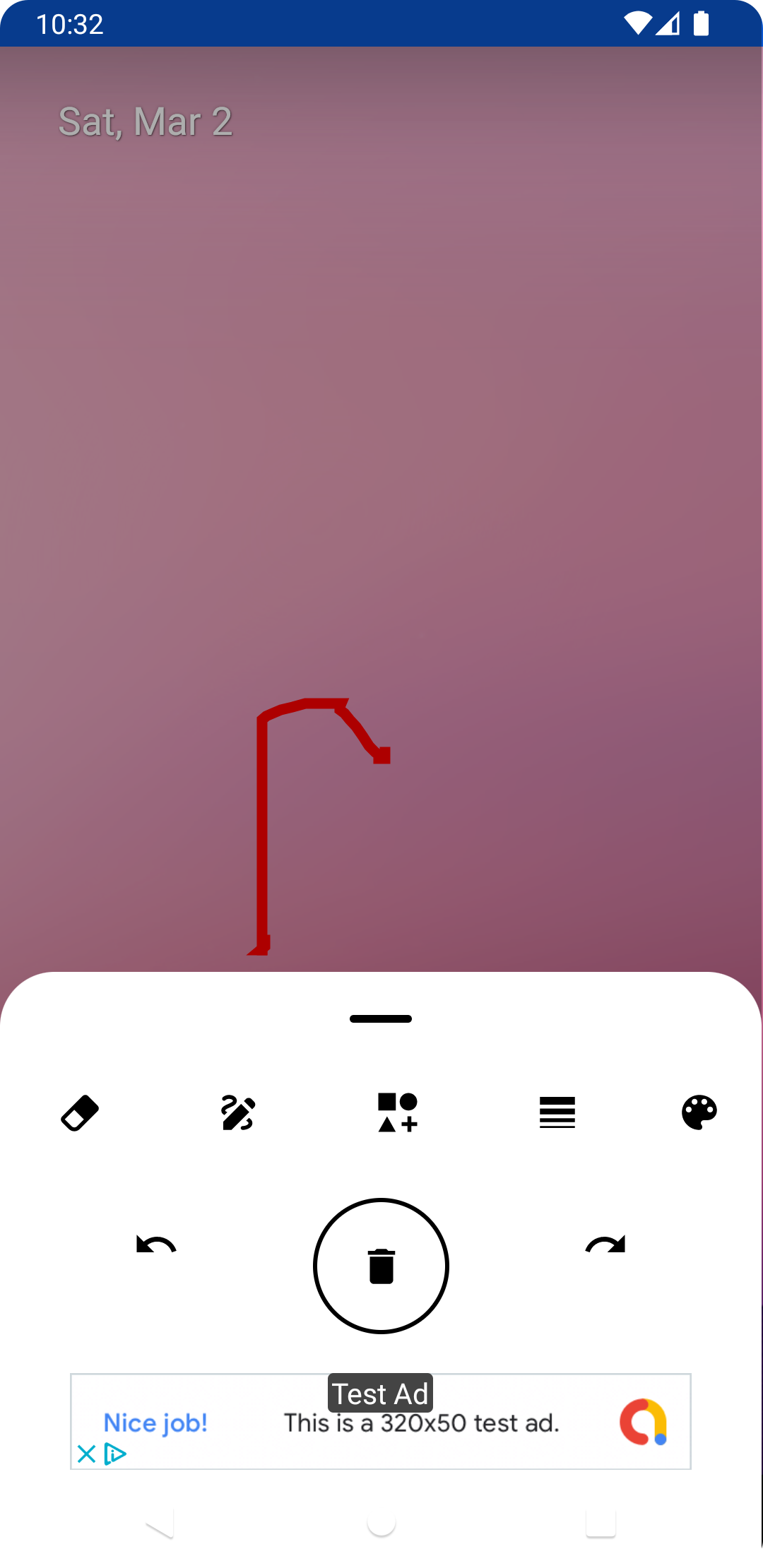Choose the freehand pen drawing tool

239,1113
